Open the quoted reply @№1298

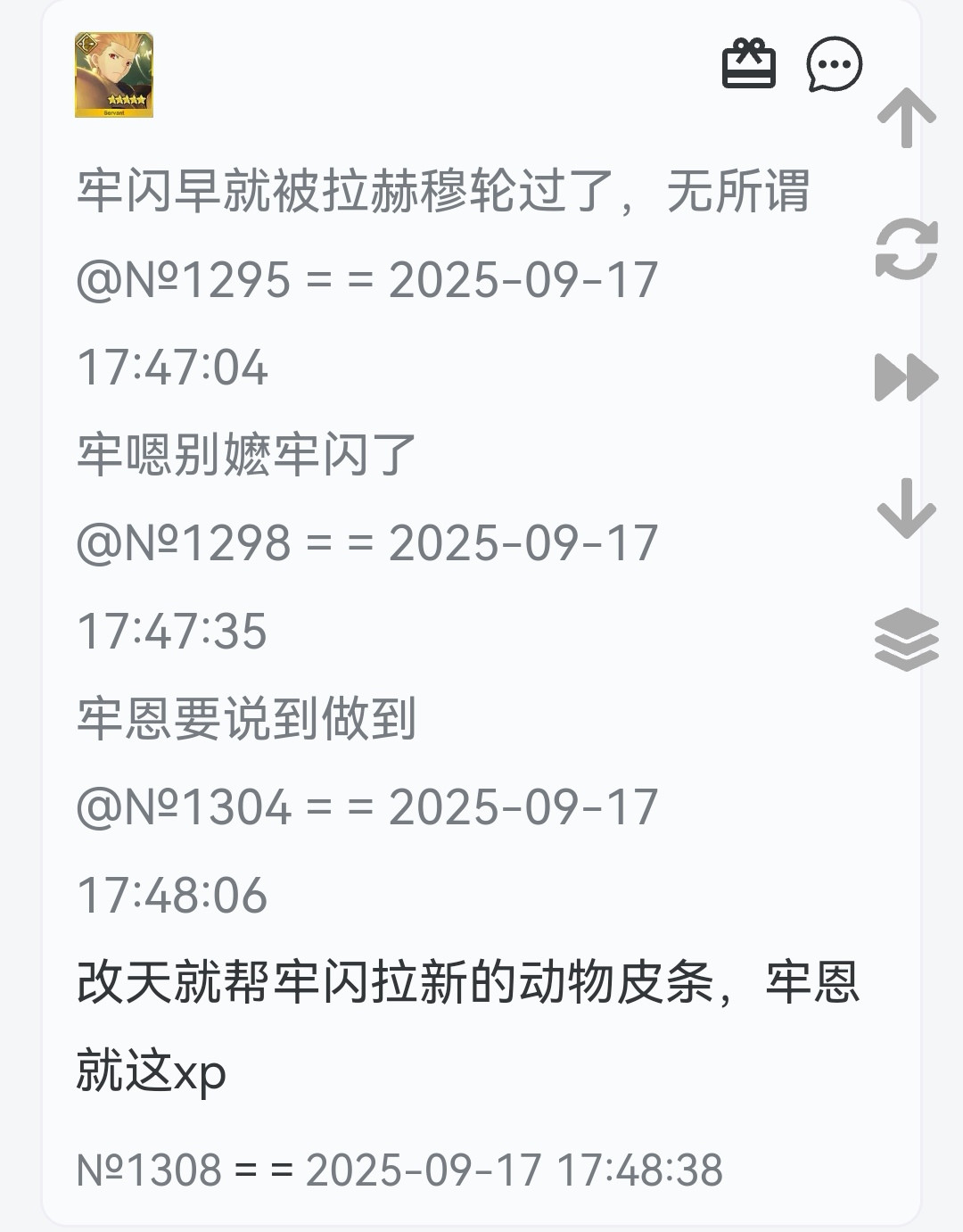pos(184,543)
